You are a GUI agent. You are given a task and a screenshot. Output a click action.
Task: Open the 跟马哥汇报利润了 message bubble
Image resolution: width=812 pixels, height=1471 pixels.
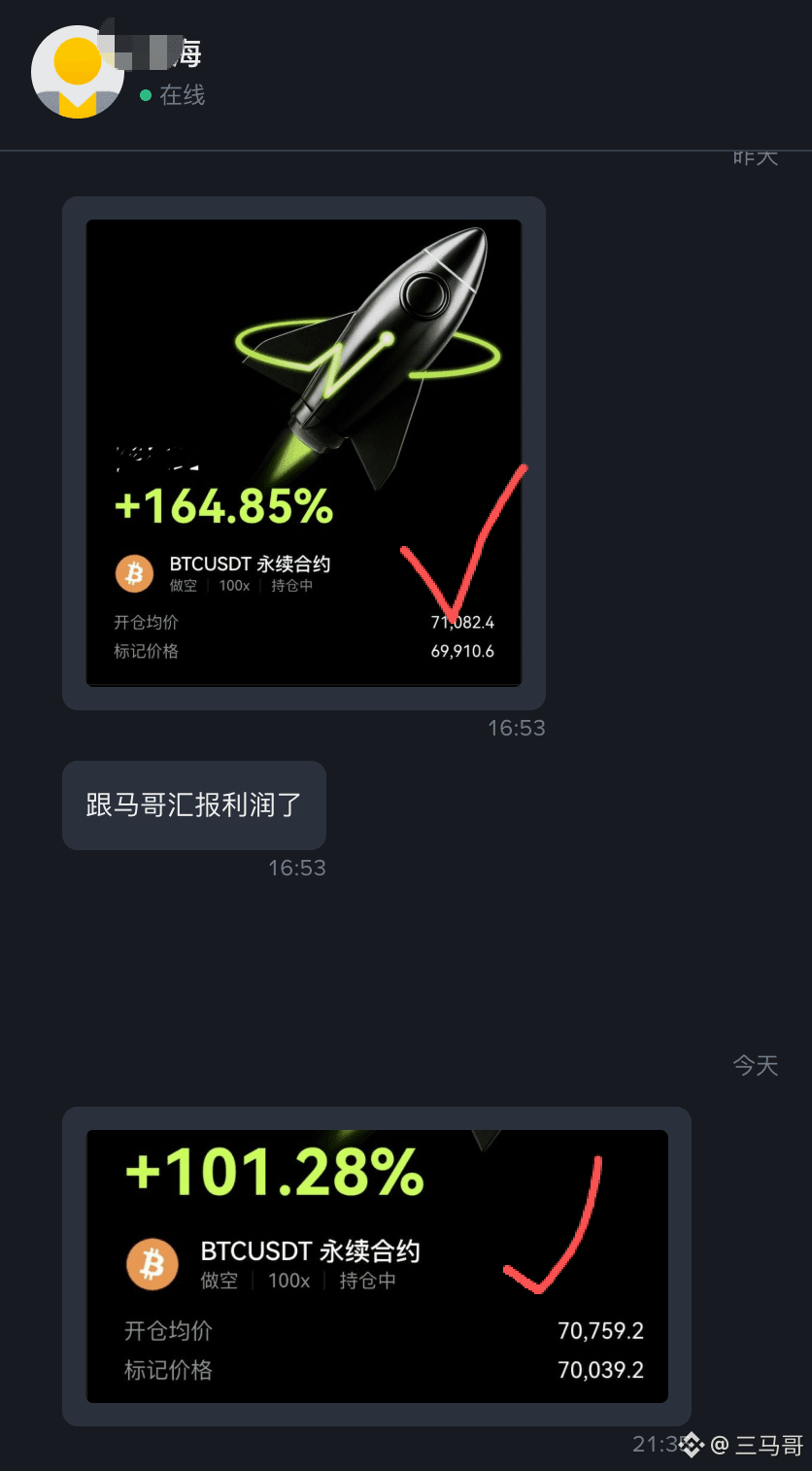pyautogui.click(x=193, y=804)
